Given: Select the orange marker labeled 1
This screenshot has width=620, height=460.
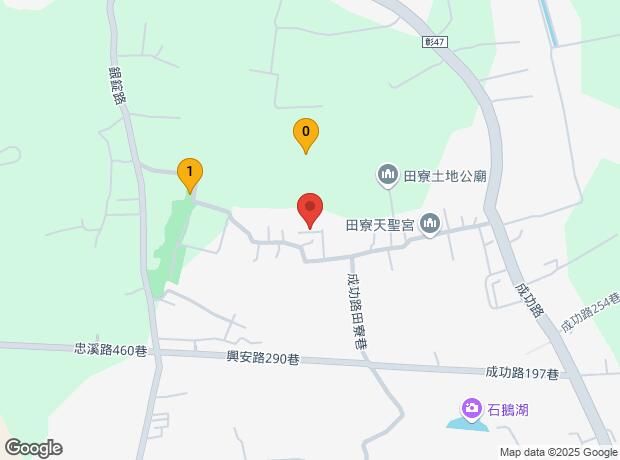Looking at the screenshot, I should point(190,174).
